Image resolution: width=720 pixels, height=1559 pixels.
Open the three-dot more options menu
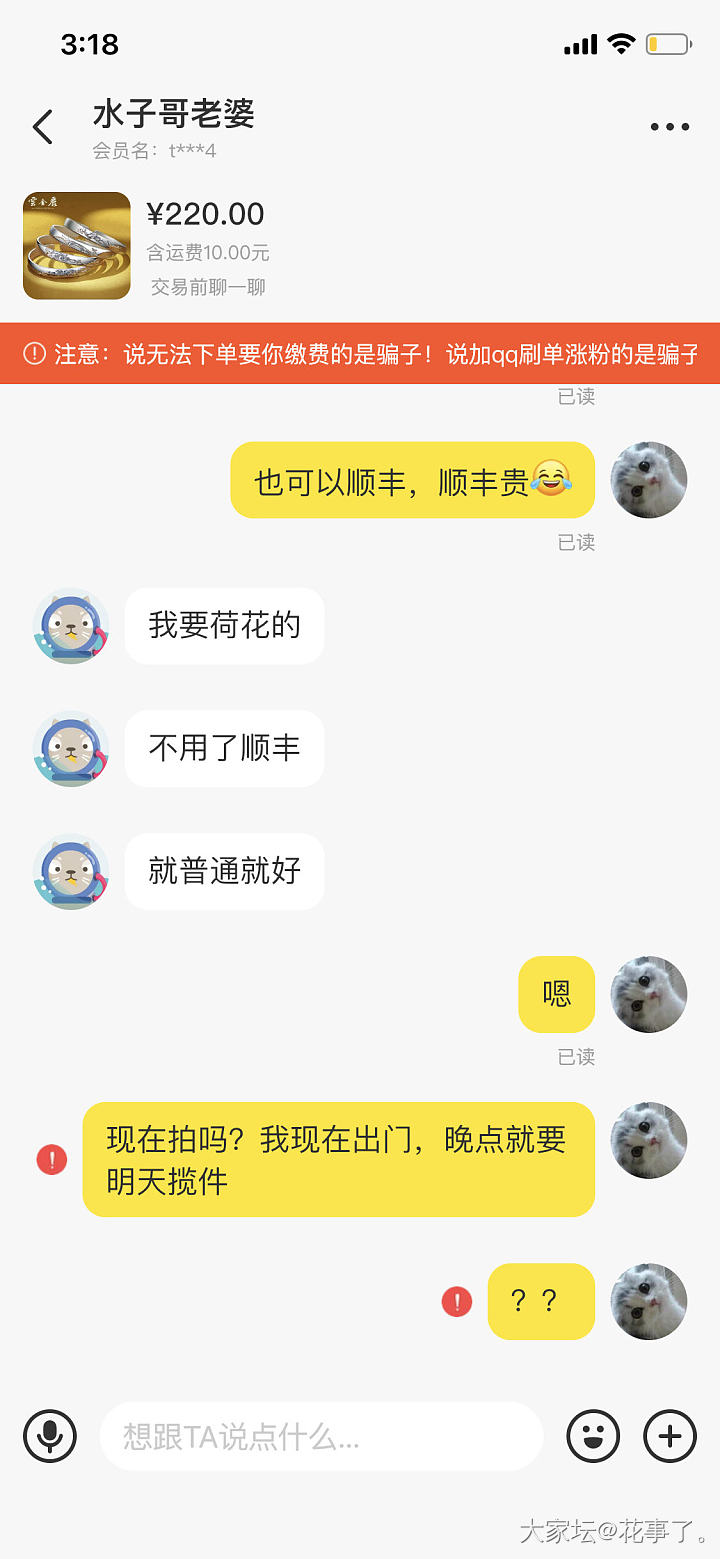669,127
